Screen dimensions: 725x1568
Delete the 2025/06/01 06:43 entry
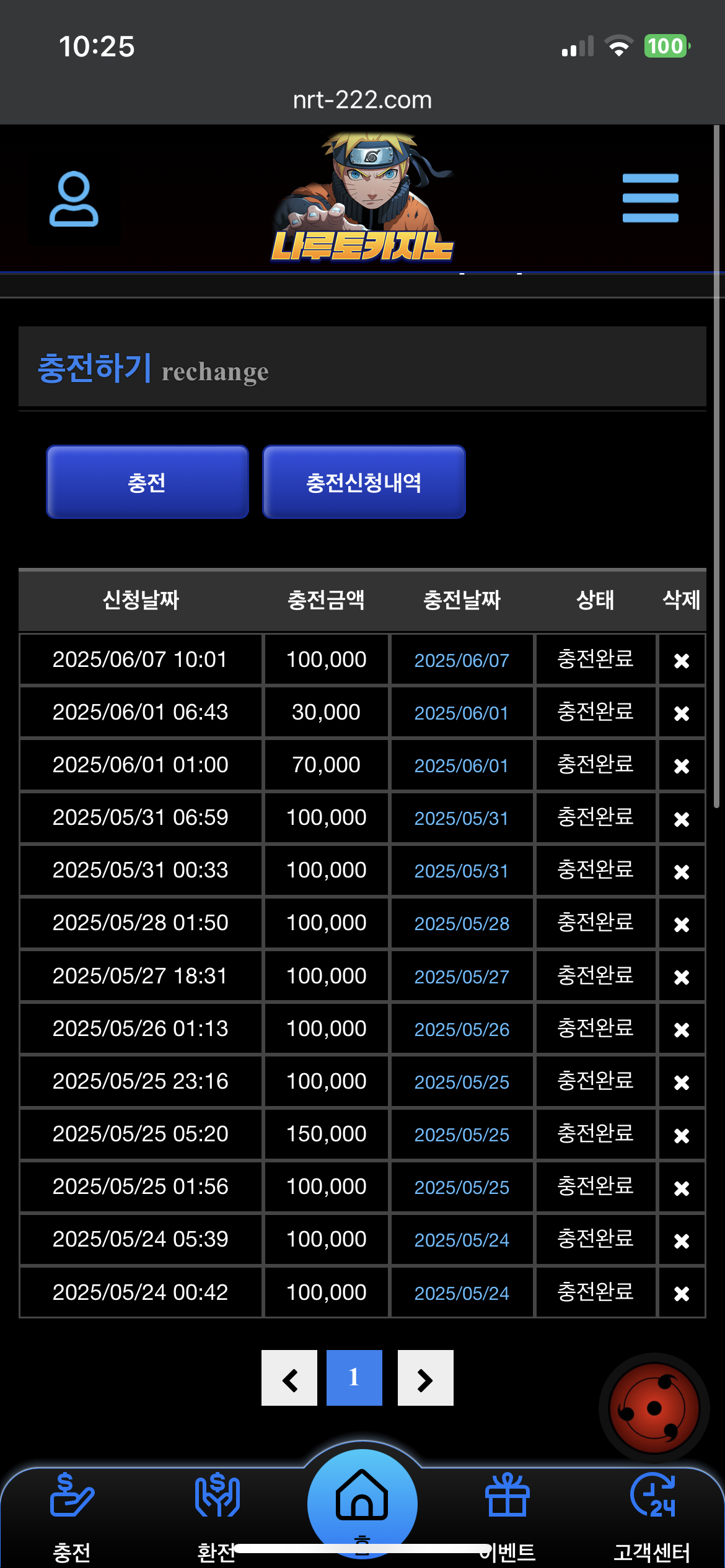pos(682,713)
